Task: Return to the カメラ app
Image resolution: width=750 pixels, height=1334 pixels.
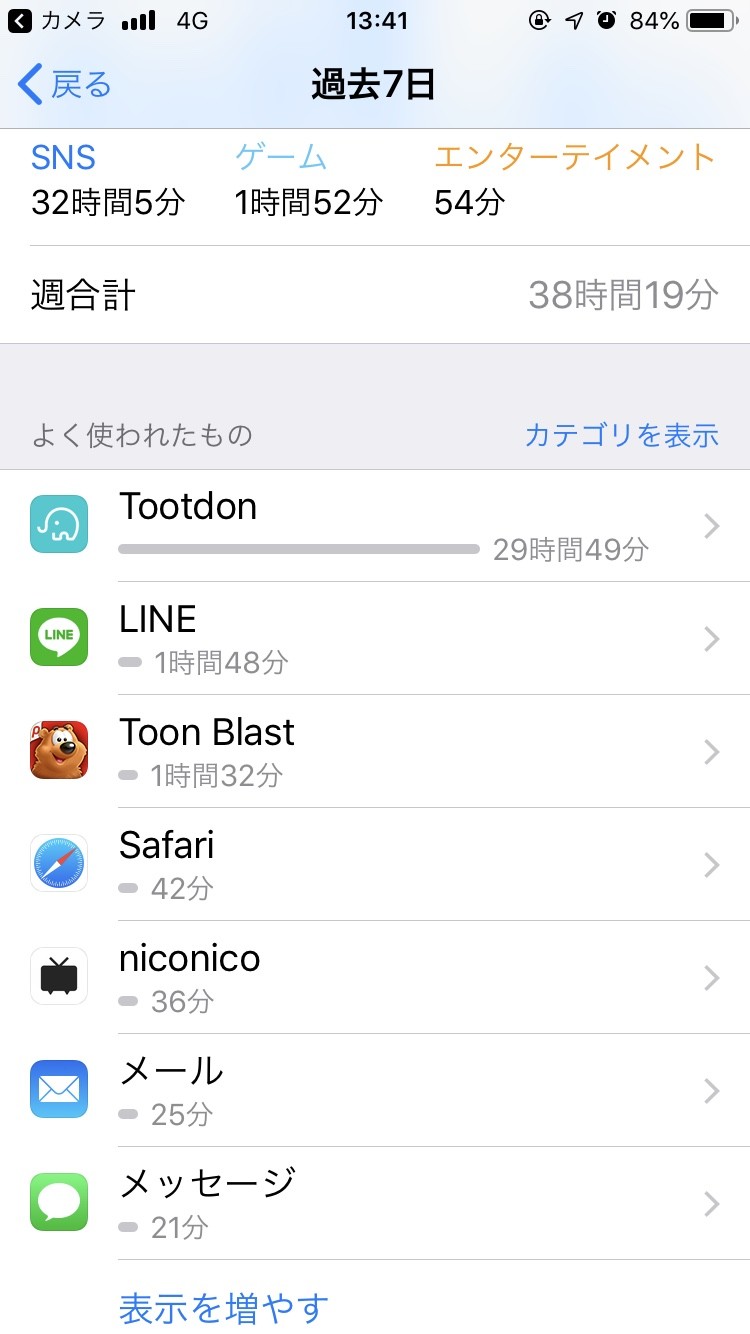Action: pyautogui.click(x=58, y=20)
